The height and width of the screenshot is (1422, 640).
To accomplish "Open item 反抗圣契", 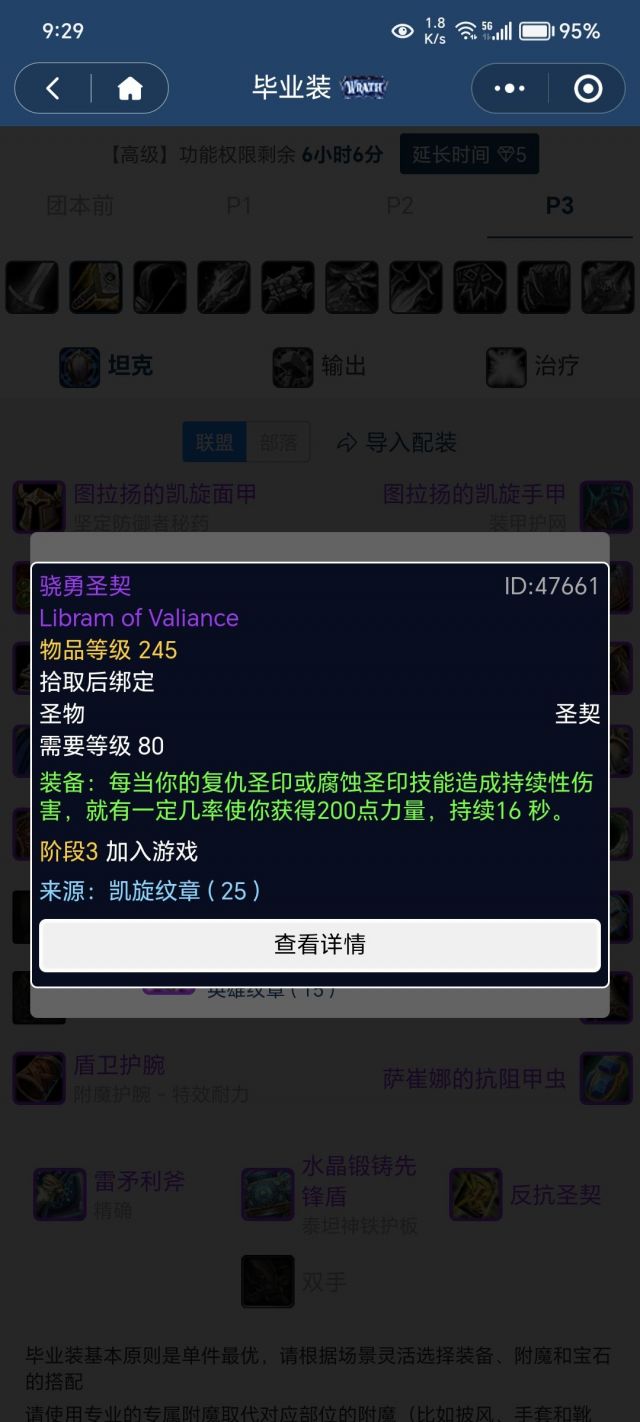I will point(555,1195).
